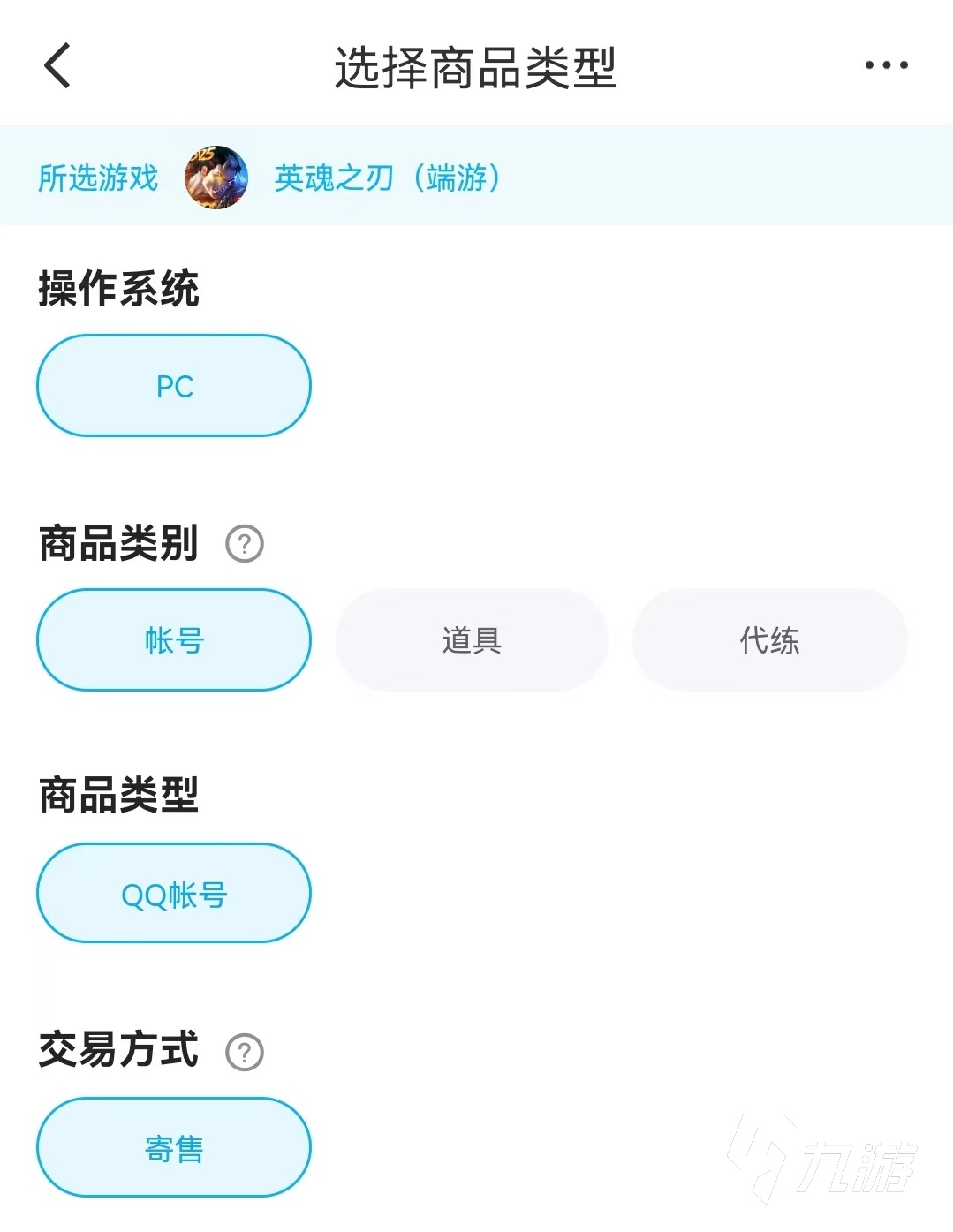Open the three-dot overflow menu
The image size is (953, 1232).
pyautogui.click(x=886, y=65)
